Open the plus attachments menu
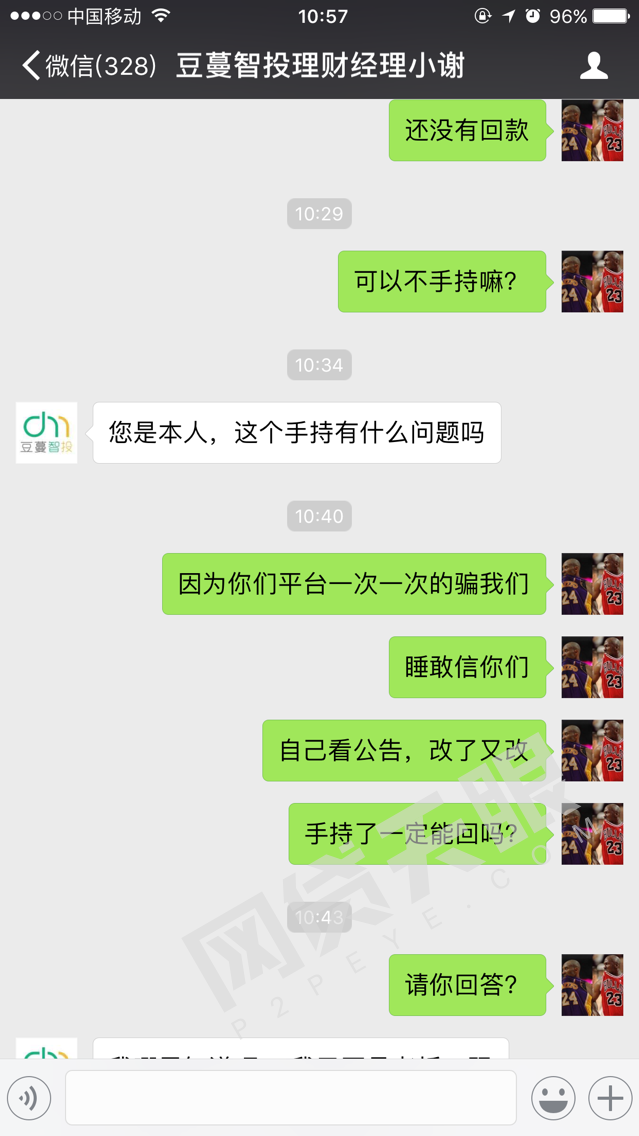The width and height of the screenshot is (639, 1136). tap(609, 1098)
